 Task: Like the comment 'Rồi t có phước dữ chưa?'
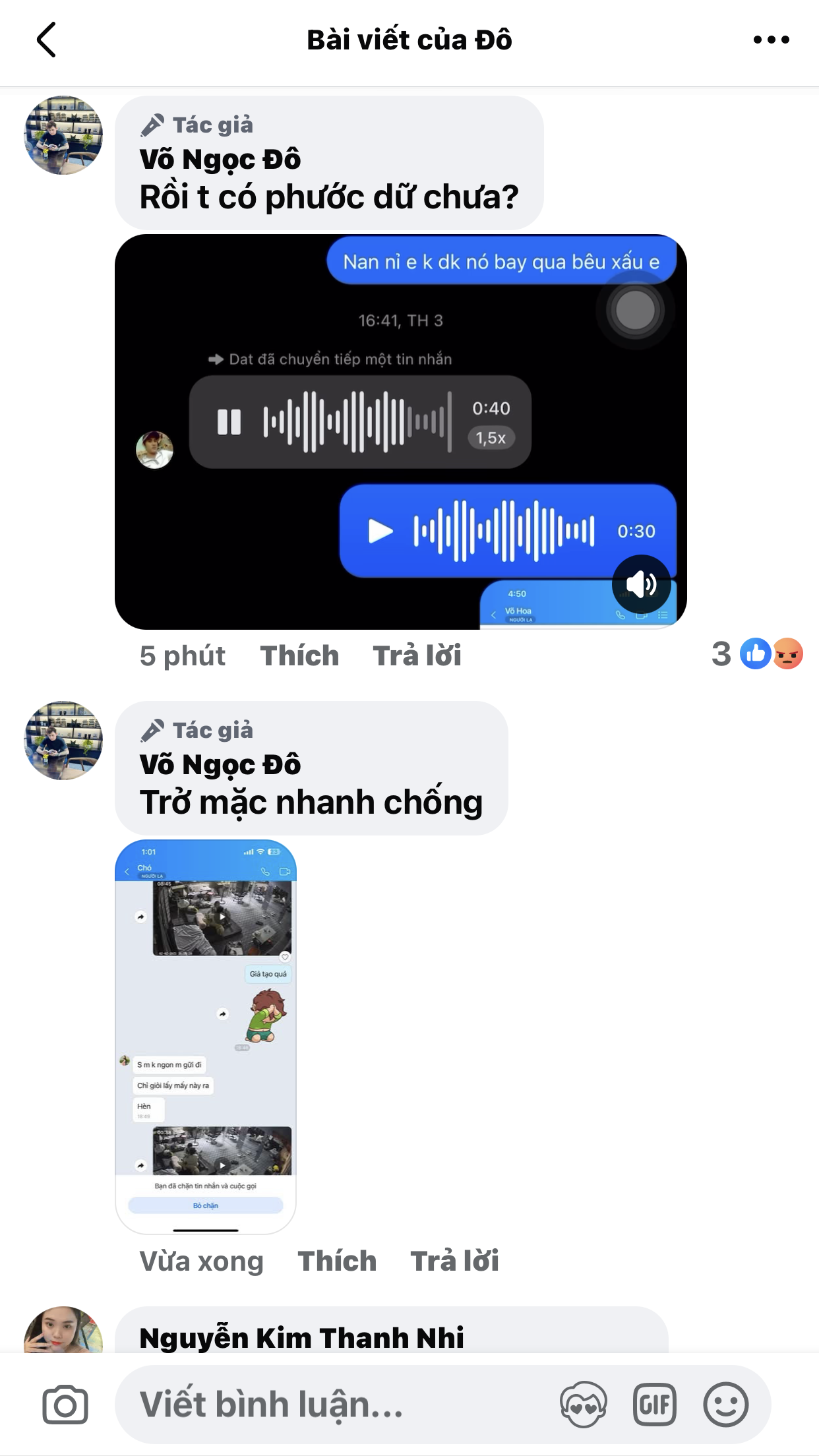299,655
